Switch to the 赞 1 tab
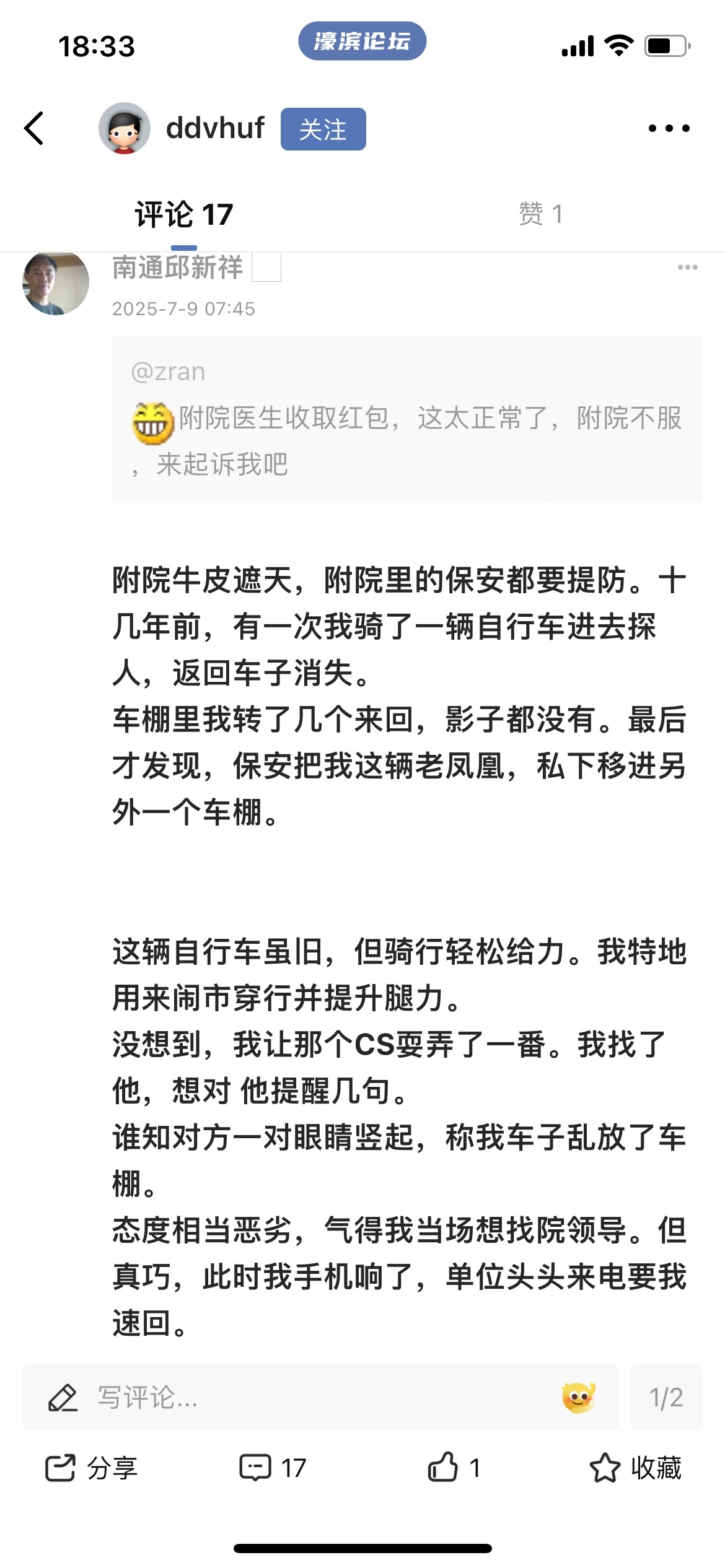The width and height of the screenshot is (725, 1568). (x=540, y=214)
